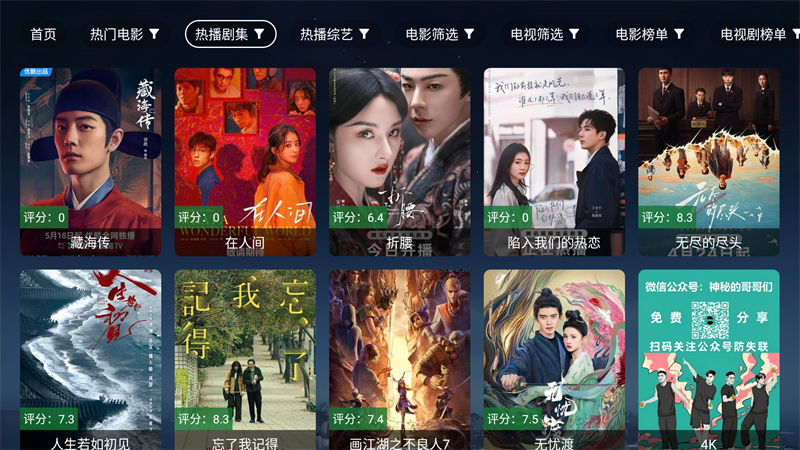800x450 pixels.
Task: Switch to the 首页 tab
Action: 43,34
